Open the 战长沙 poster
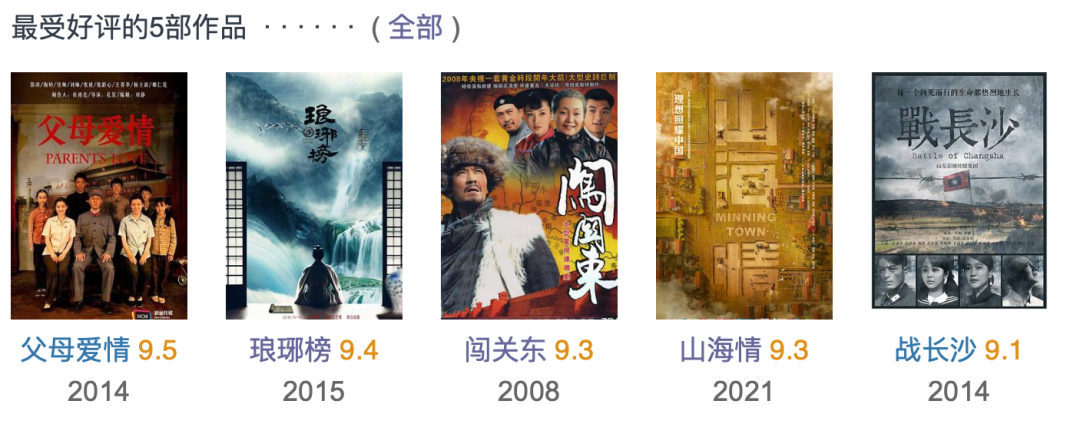Screen dimensions: 1080x424 959,190
